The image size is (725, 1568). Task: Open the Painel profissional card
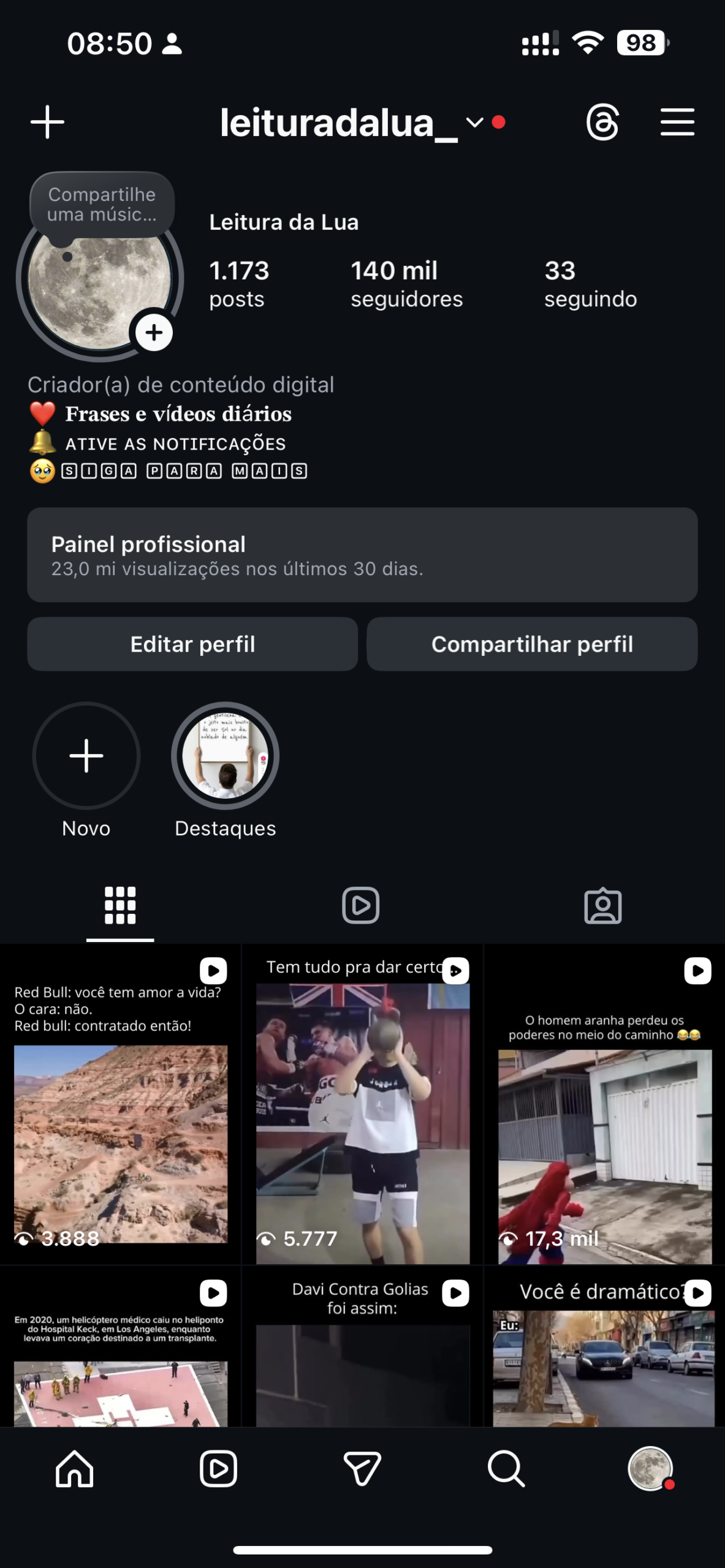point(362,554)
